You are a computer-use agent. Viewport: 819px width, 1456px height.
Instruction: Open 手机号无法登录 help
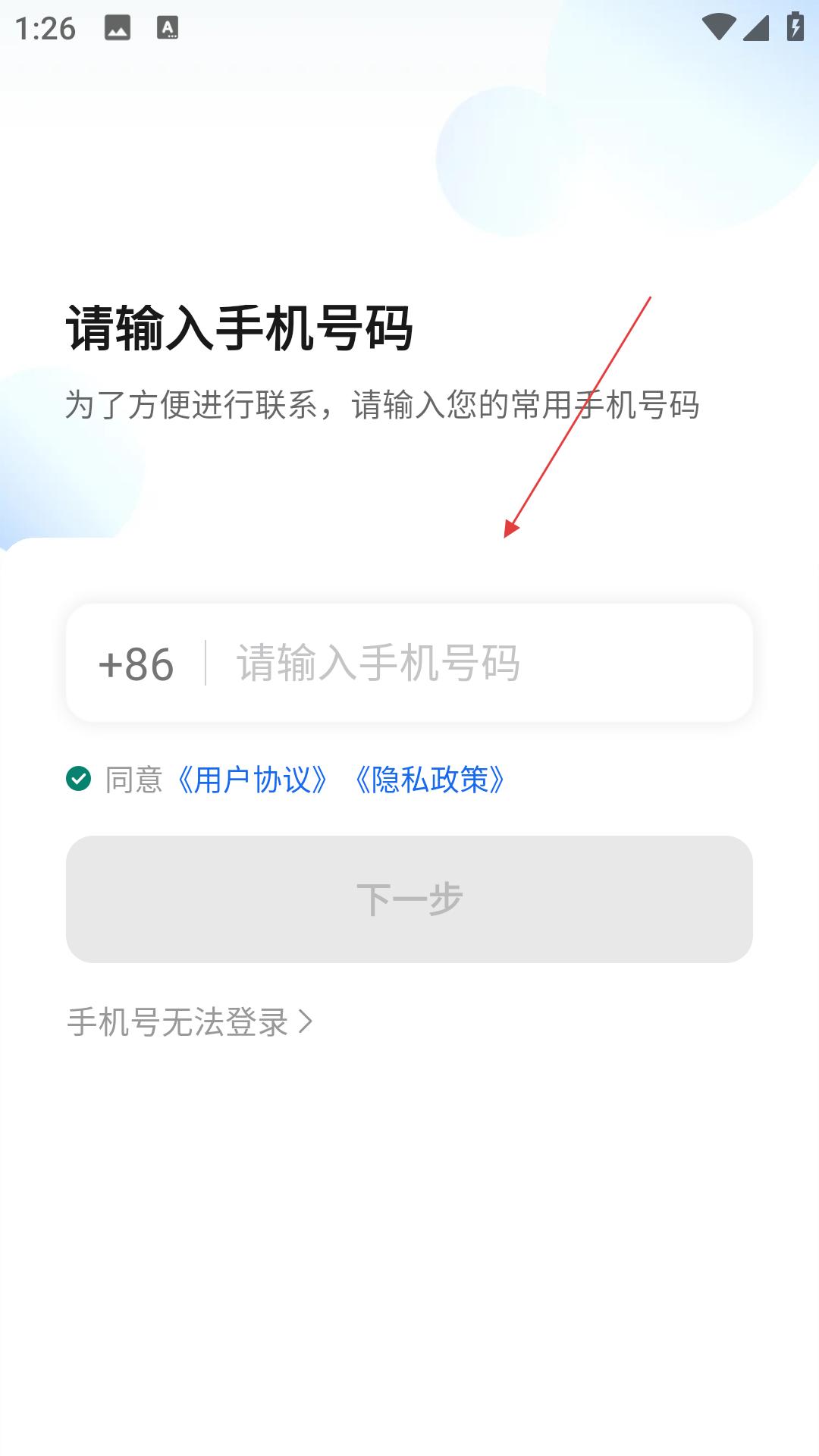(x=190, y=1022)
